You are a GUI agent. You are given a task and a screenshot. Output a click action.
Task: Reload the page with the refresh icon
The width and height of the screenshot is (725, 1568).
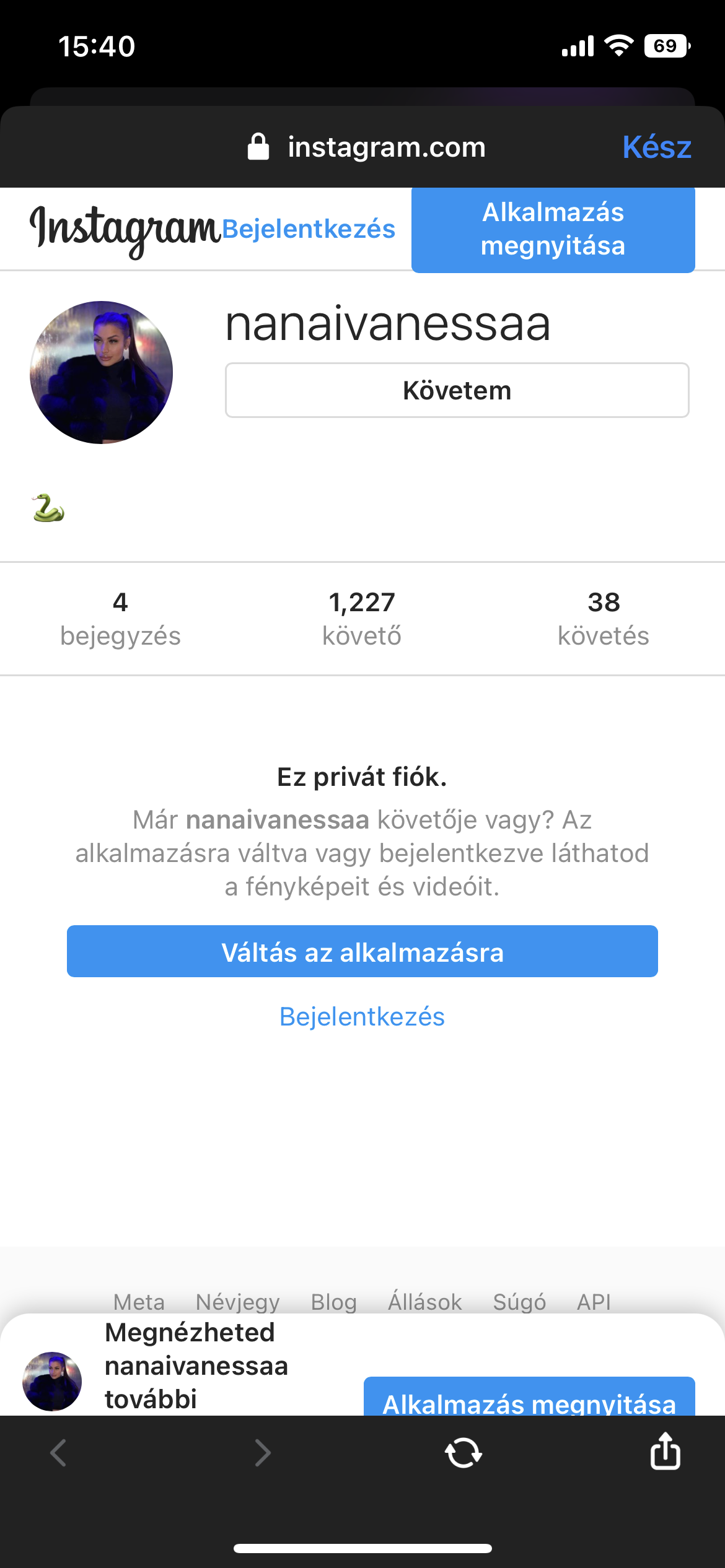[464, 1453]
